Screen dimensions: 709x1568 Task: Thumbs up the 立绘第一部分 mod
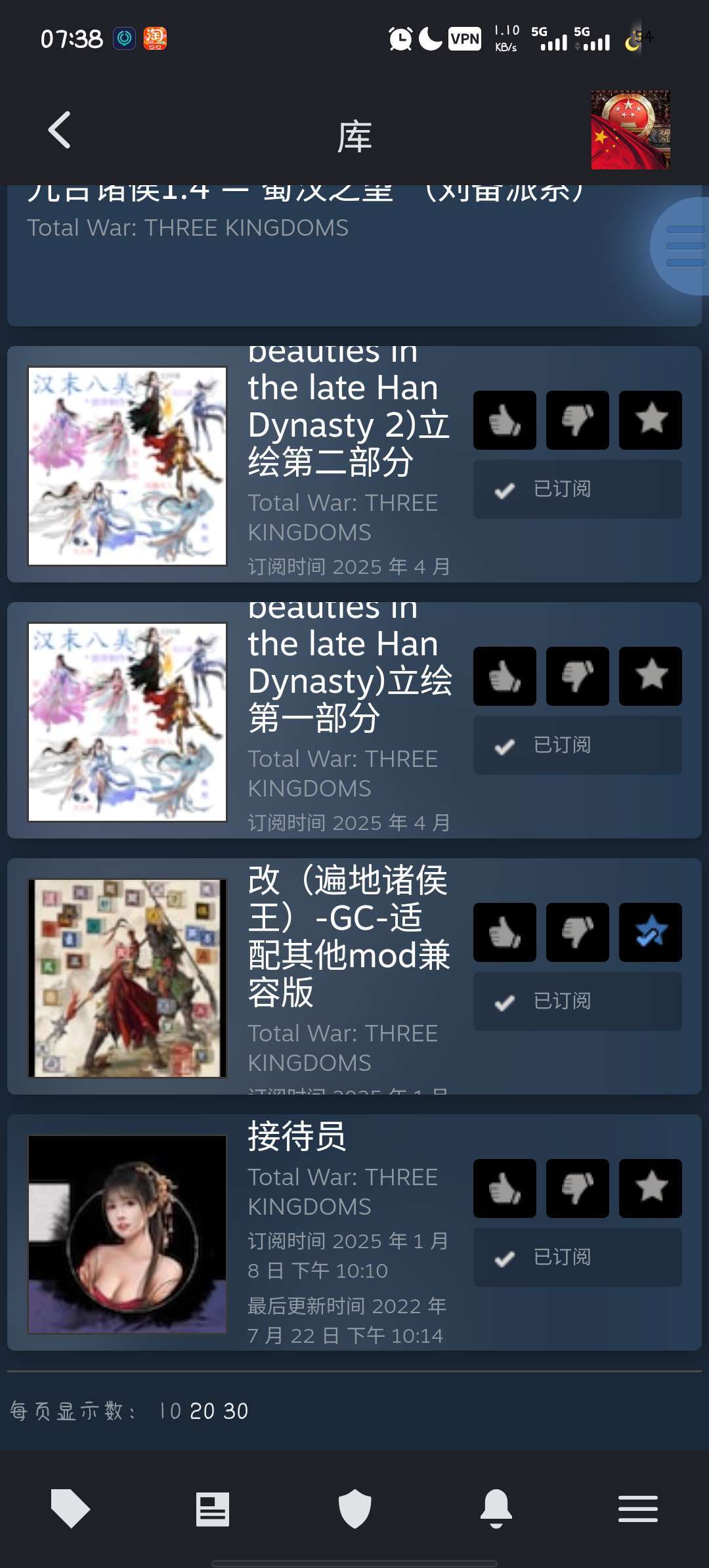tap(504, 676)
